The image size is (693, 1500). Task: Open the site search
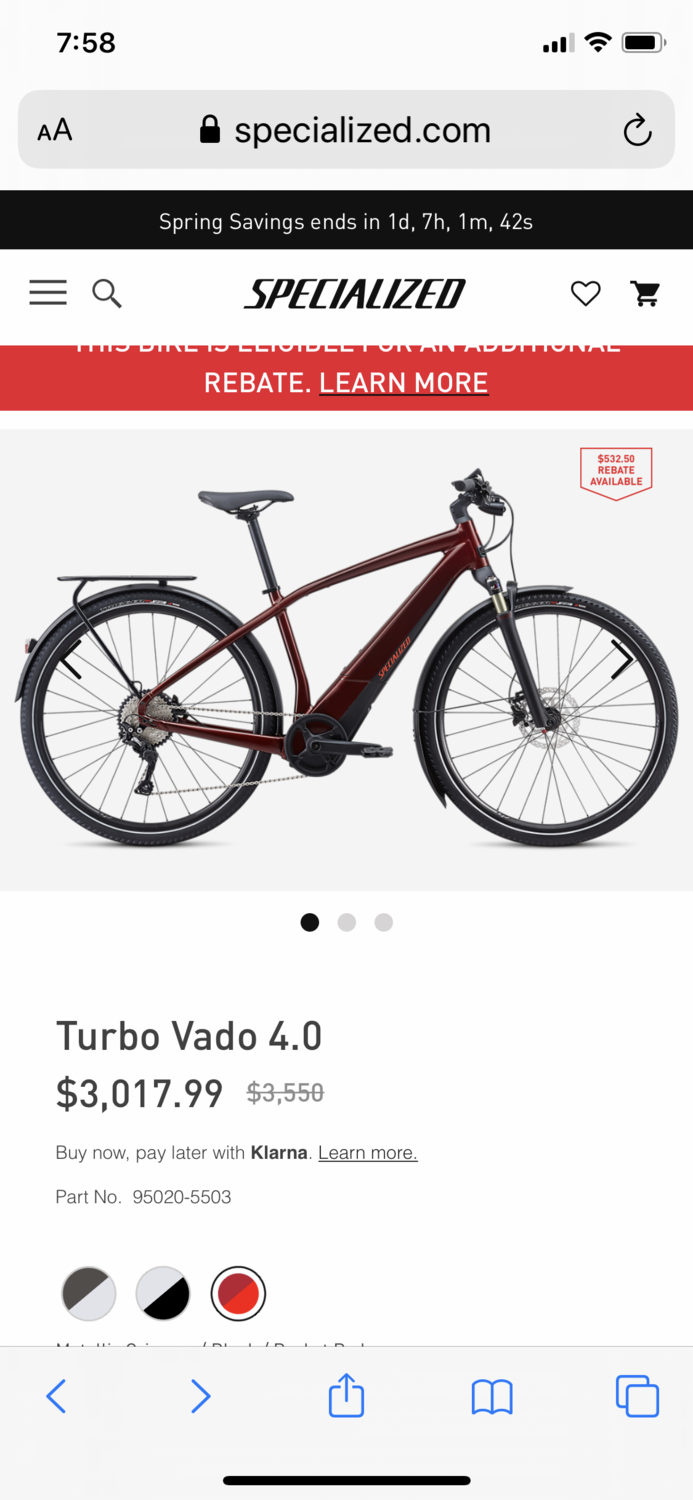point(107,293)
